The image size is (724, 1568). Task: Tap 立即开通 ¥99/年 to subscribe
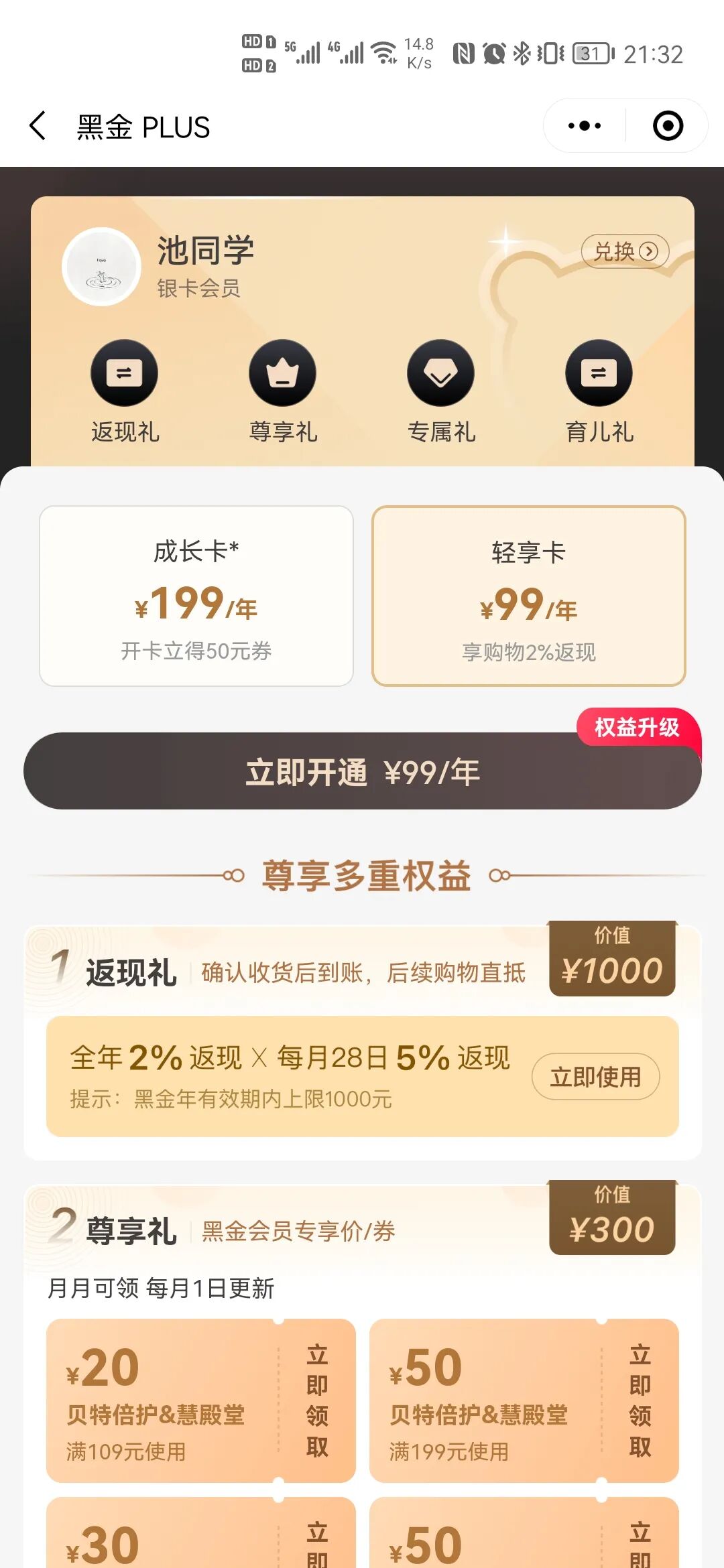362,771
